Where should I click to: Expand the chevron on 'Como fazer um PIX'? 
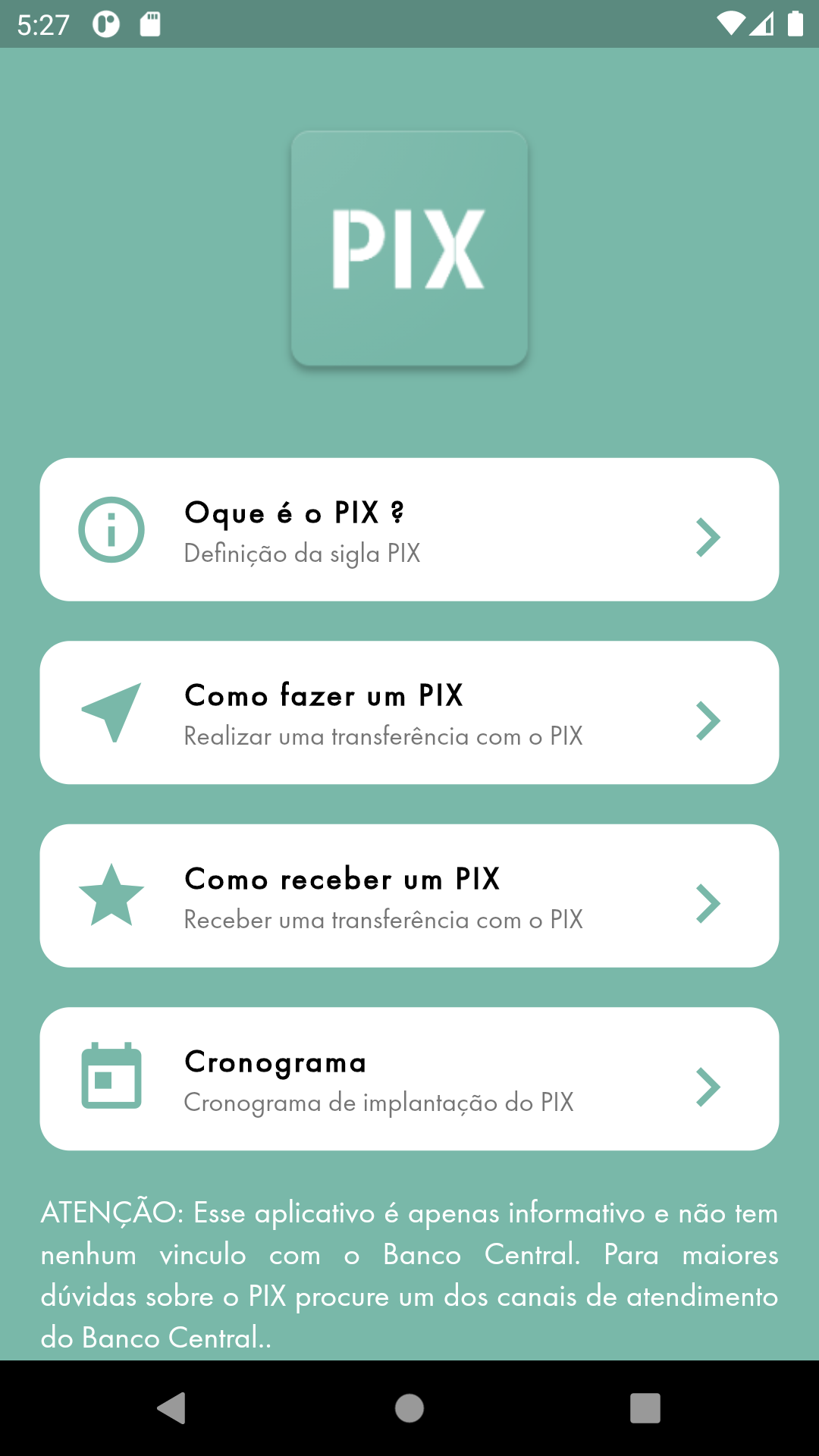tap(708, 720)
